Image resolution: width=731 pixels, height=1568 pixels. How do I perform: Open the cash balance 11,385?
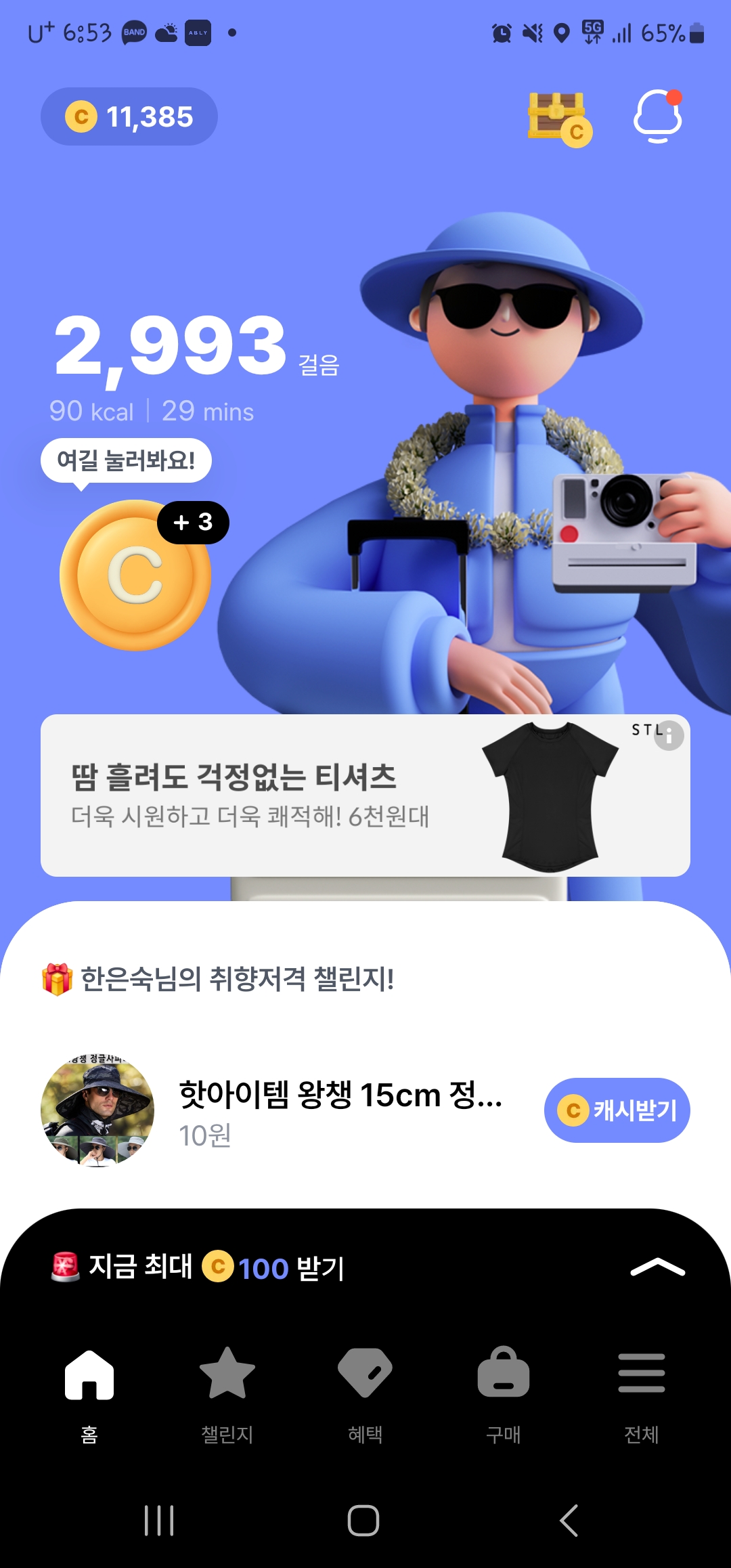point(129,116)
